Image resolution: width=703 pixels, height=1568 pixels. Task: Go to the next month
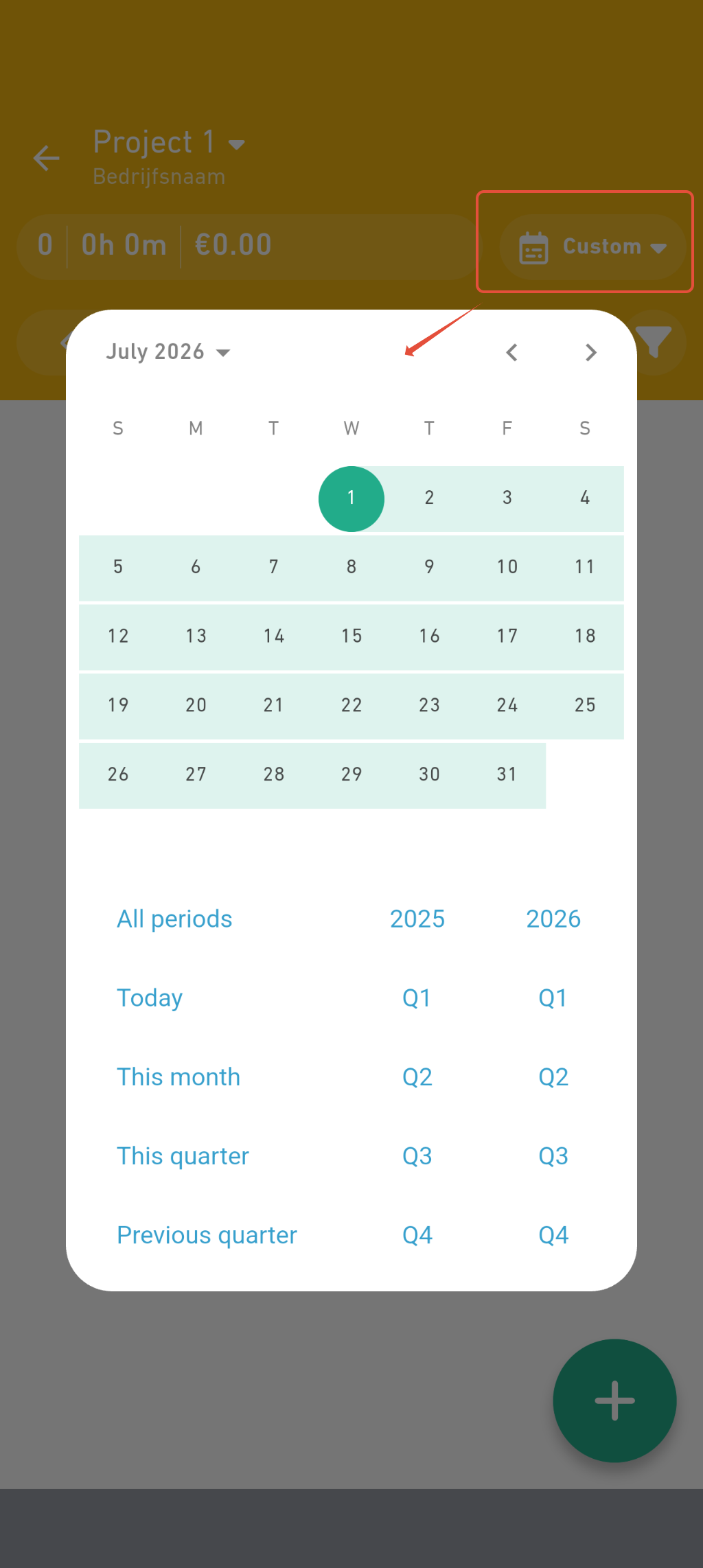click(590, 353)
